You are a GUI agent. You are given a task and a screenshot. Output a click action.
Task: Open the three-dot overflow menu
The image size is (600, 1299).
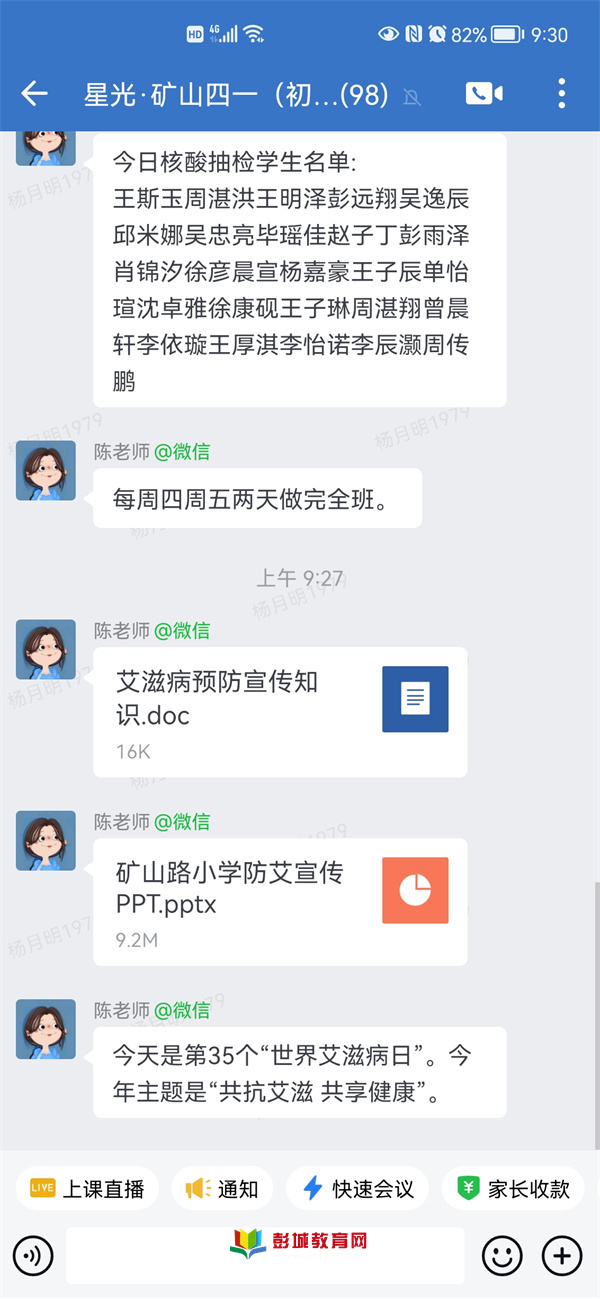562,94
